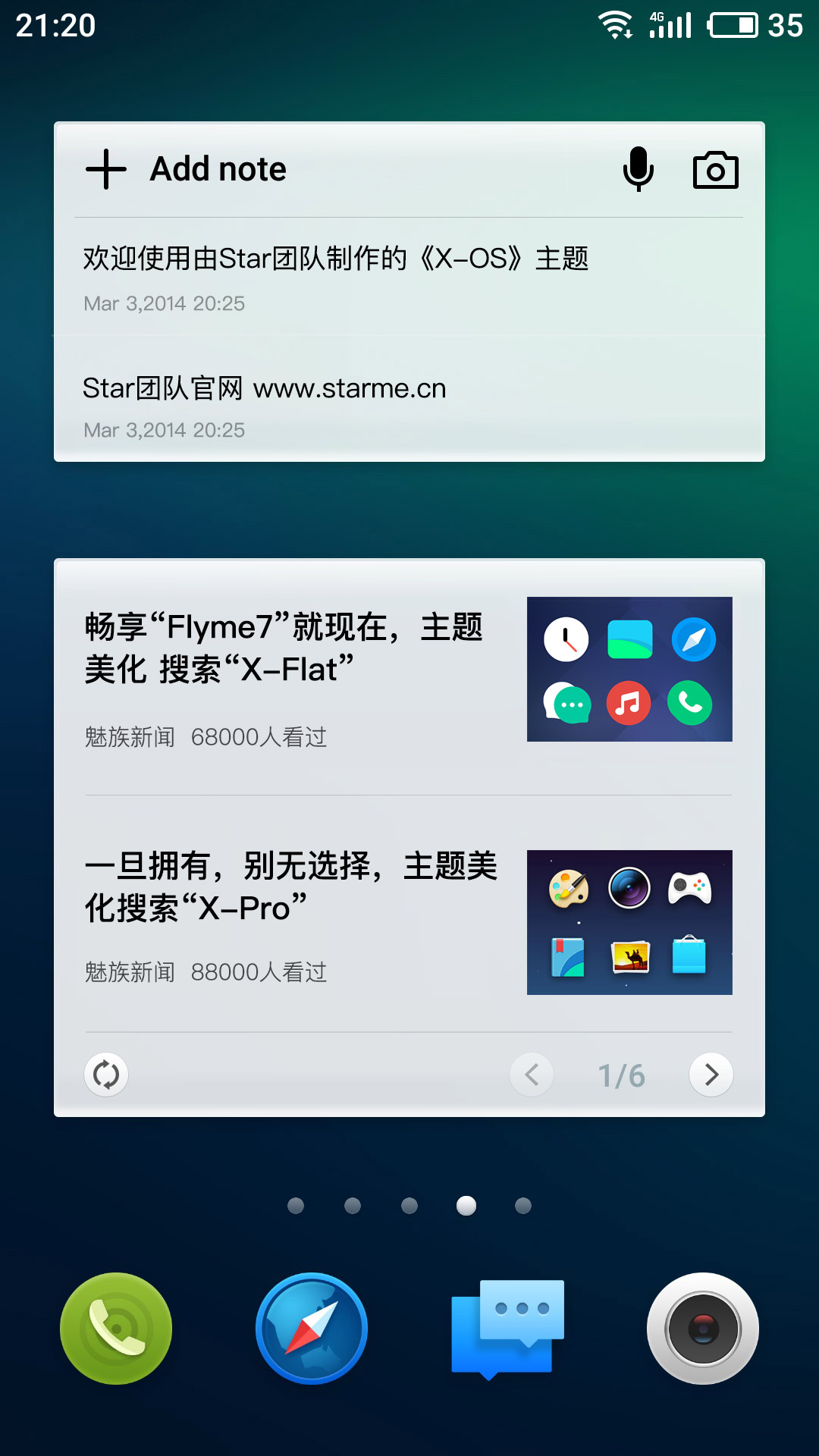Go to the next news page
Viewport: 819px width, 1456px height.
pyautogui.click(x=711, y=1075)
